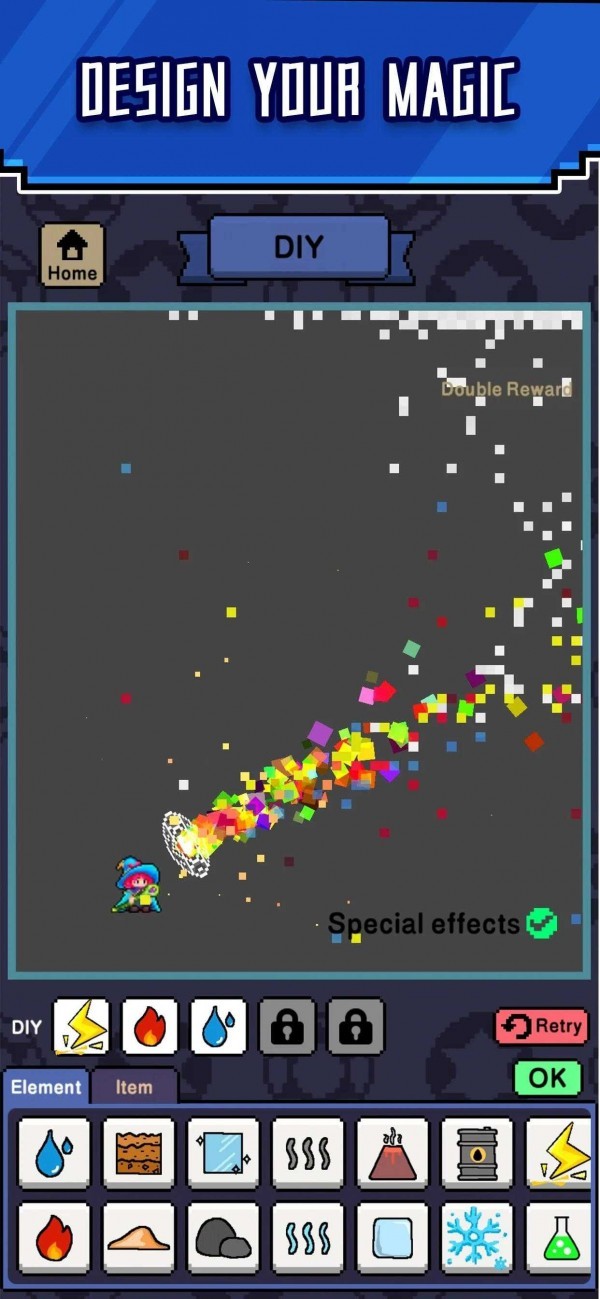Add the volcano element
The width and height of the screenshot is (600, 1299).
coord(392,1153)
